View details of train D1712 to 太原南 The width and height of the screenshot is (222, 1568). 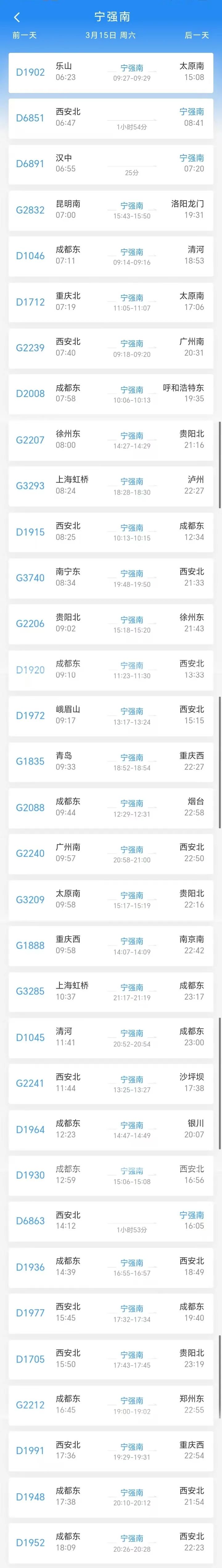tap(111, 302)
